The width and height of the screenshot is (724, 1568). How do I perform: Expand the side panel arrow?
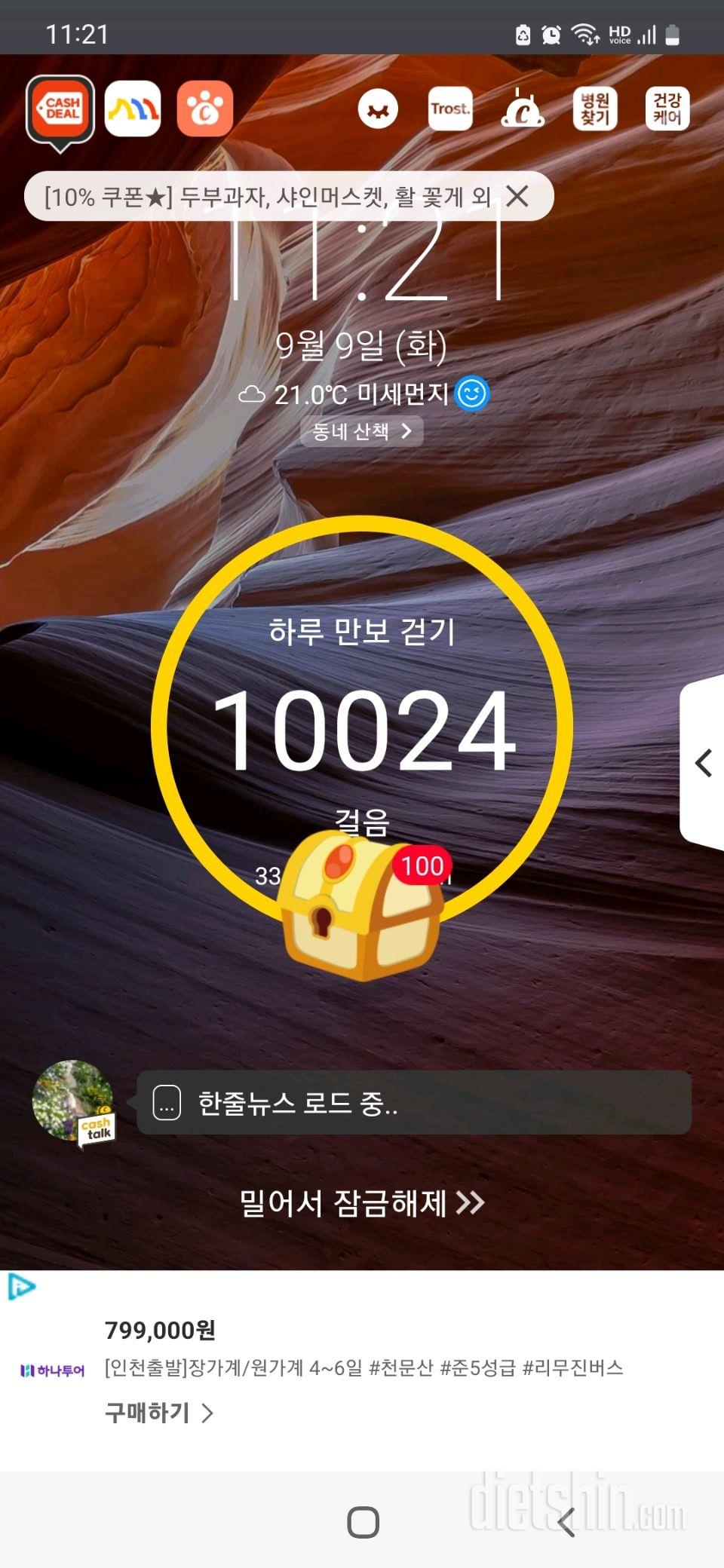click(703, 763)
